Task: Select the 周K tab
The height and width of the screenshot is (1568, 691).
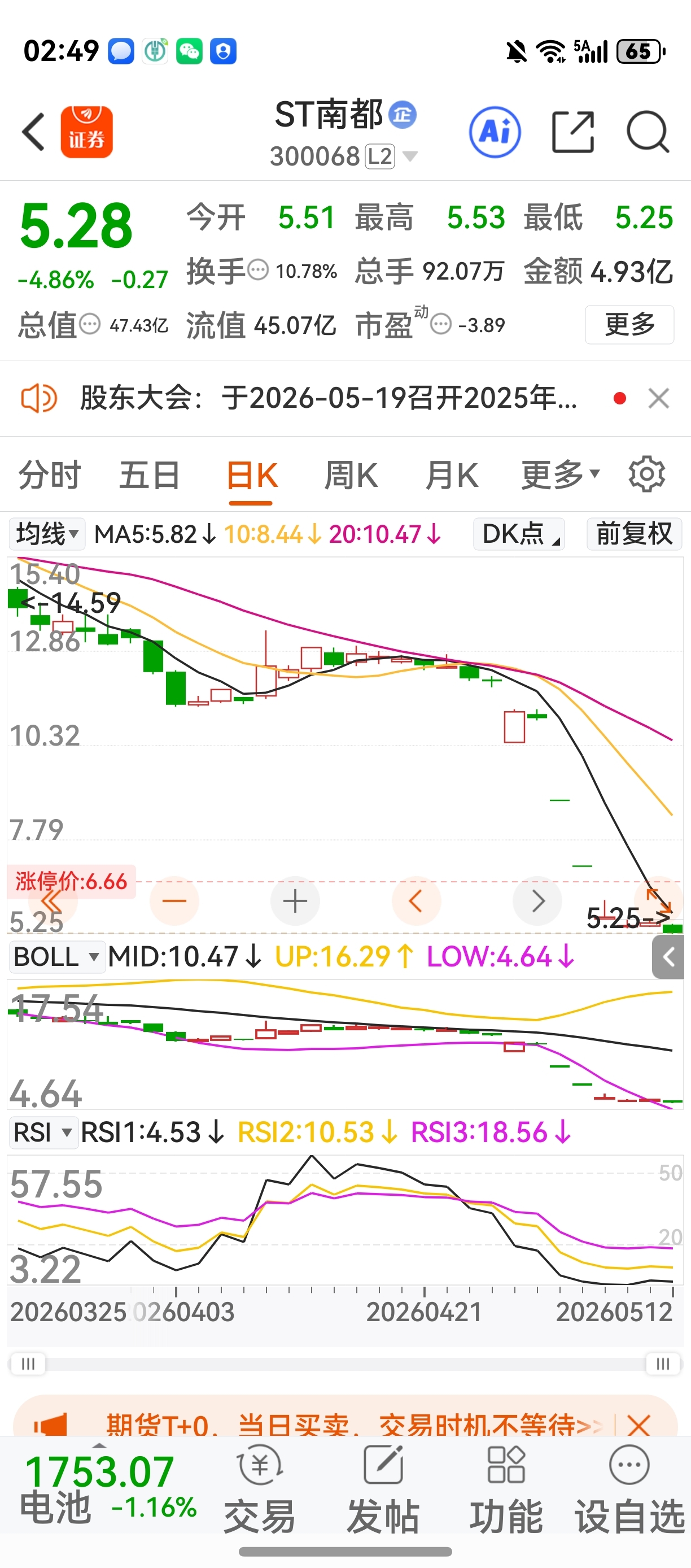Action: (351, 475)
